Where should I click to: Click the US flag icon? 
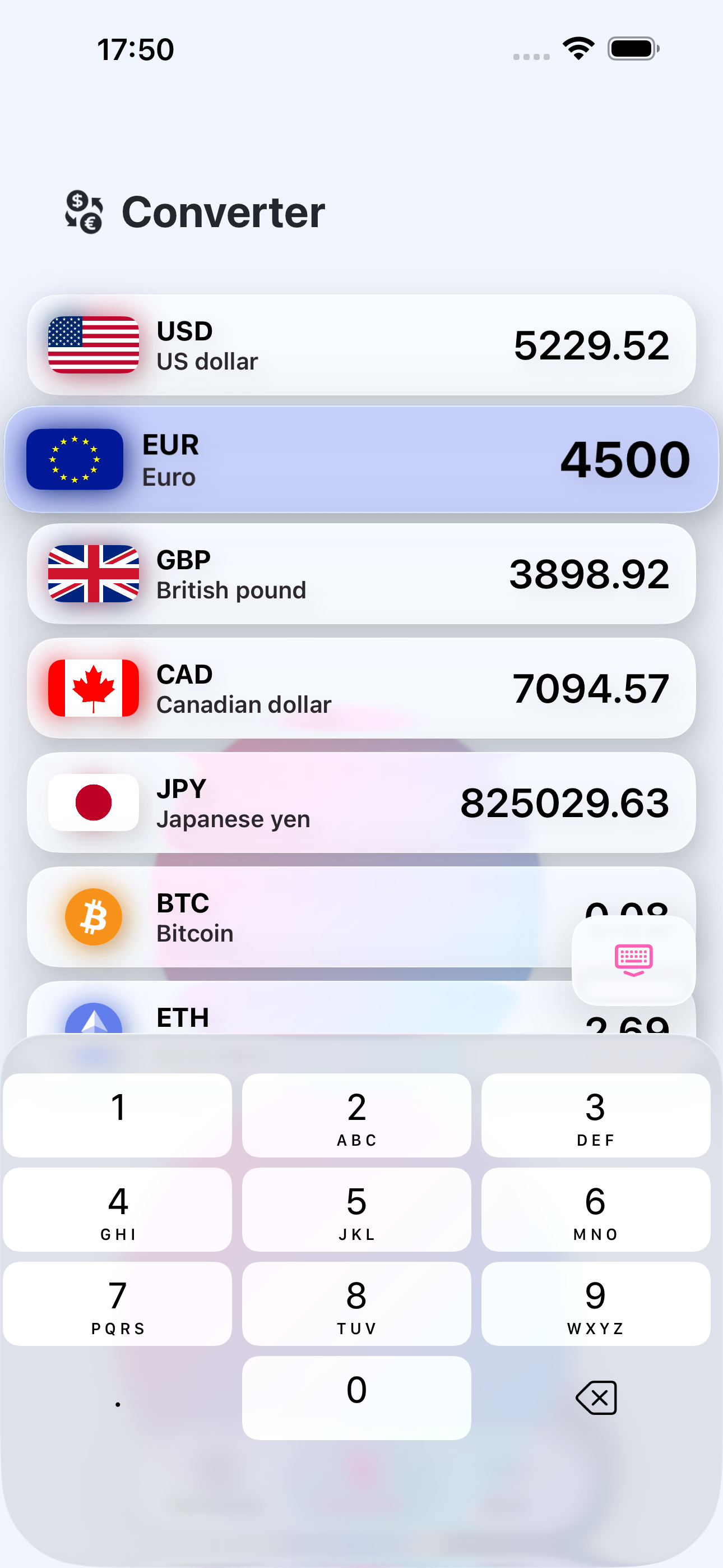point(94,344)
